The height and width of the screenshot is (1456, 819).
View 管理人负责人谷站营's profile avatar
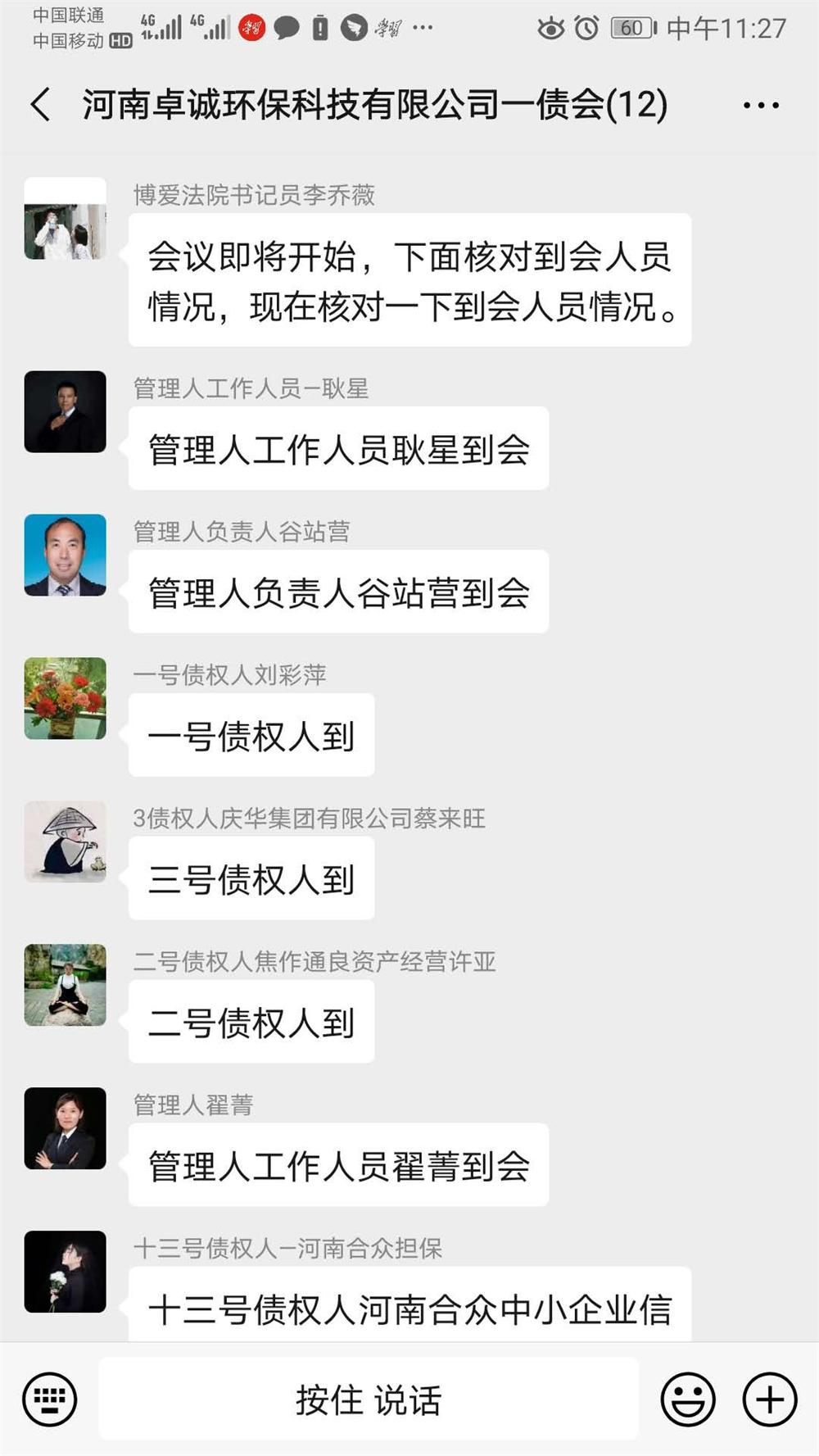[66, 555]
